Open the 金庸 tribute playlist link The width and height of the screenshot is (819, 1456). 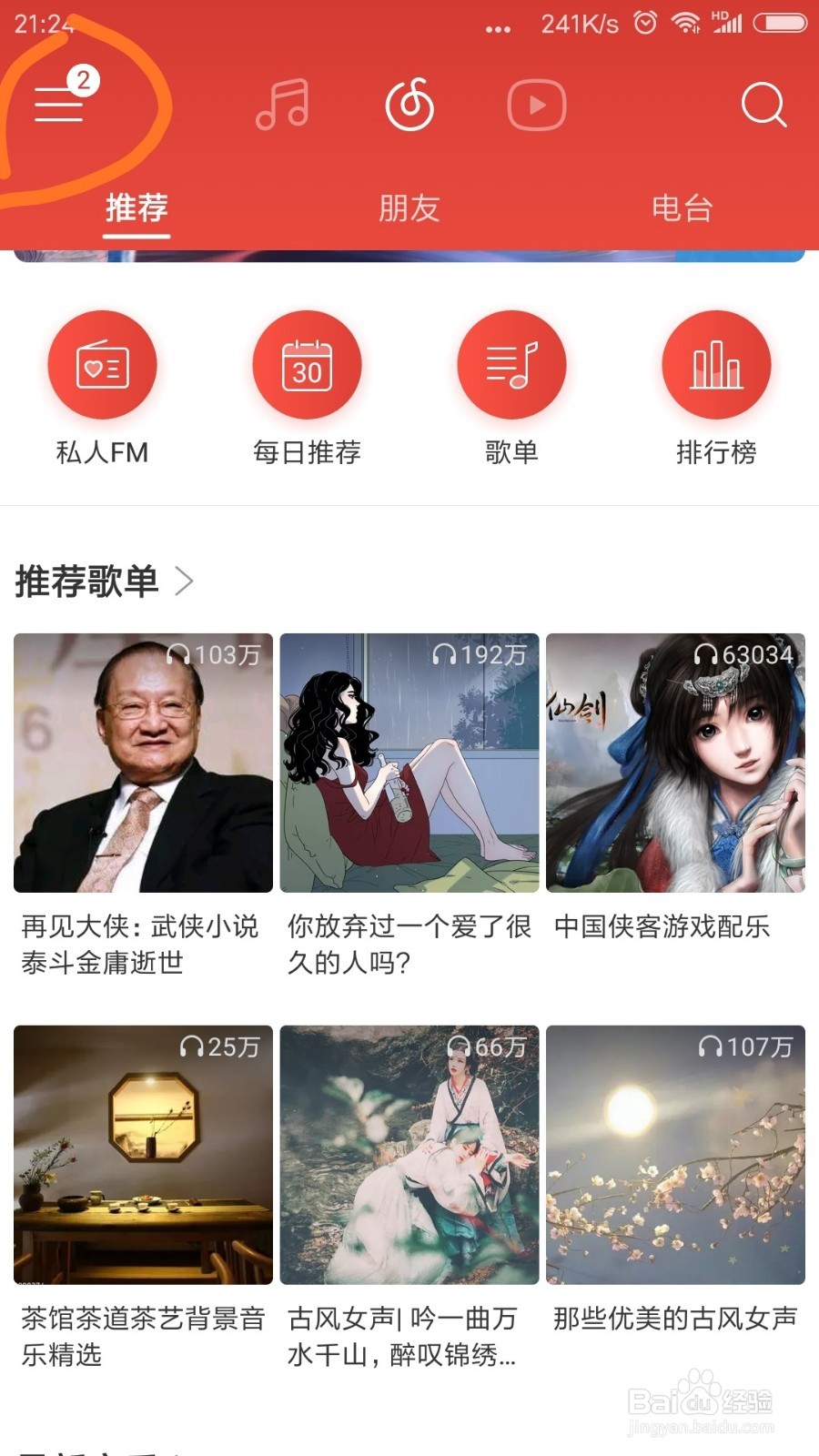click(x=142, y=764)
